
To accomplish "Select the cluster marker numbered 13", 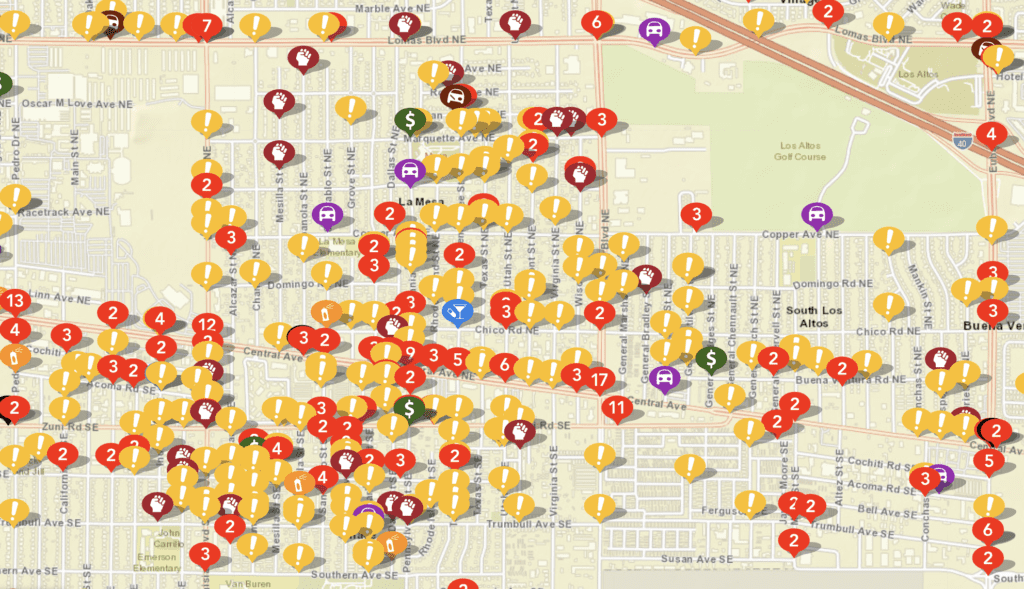I will (15, 300).
